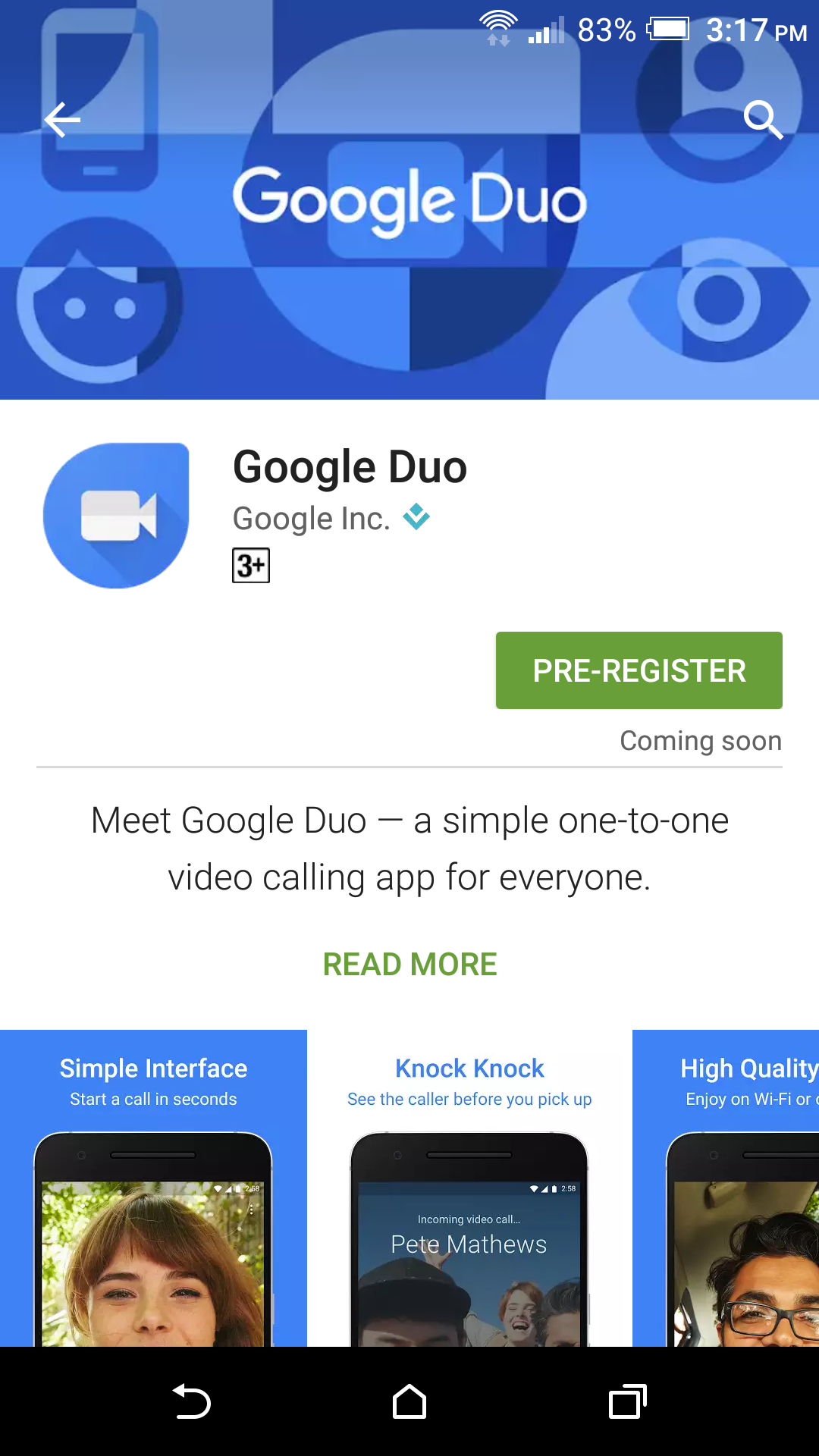Open the 3+ content rating badge

point(251,565)
